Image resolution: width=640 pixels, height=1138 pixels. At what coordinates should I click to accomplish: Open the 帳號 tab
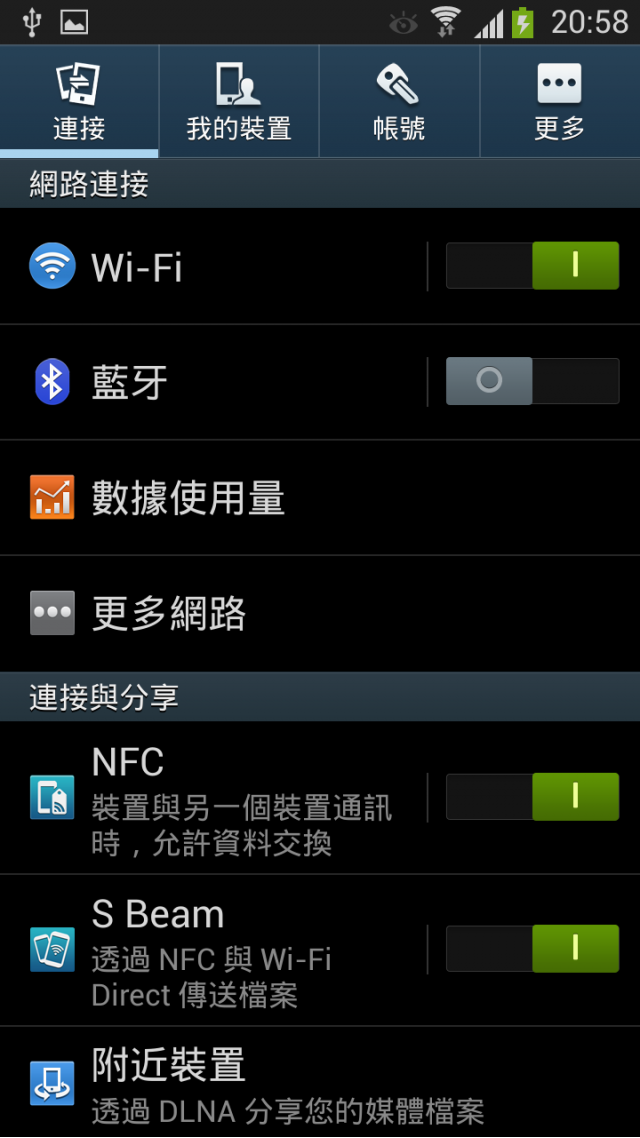399,101
